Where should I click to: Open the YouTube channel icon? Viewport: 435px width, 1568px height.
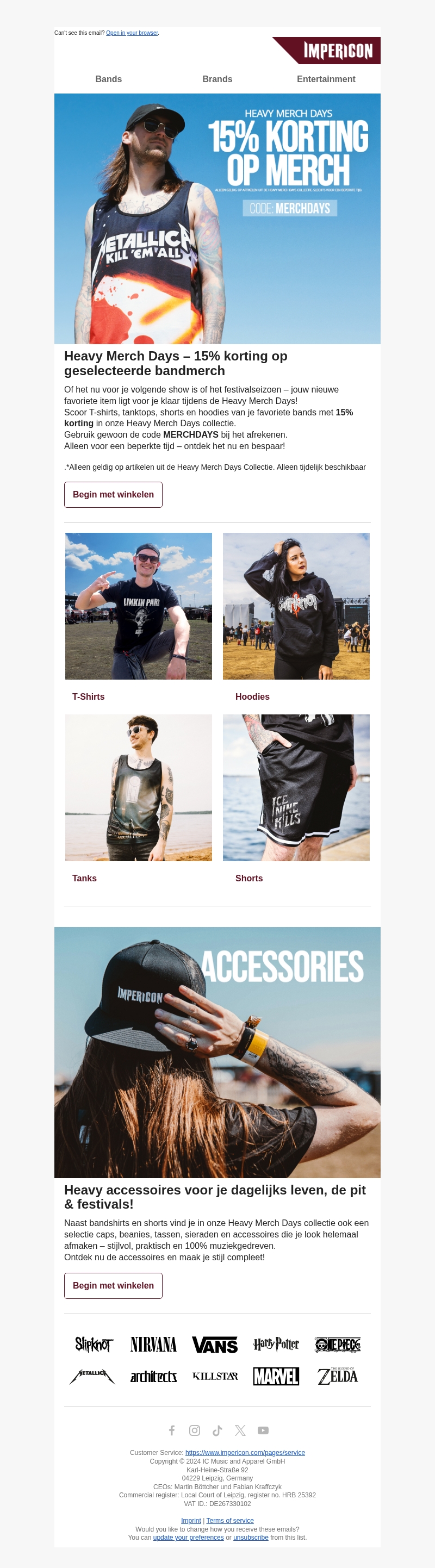[x=263, y=1430]
